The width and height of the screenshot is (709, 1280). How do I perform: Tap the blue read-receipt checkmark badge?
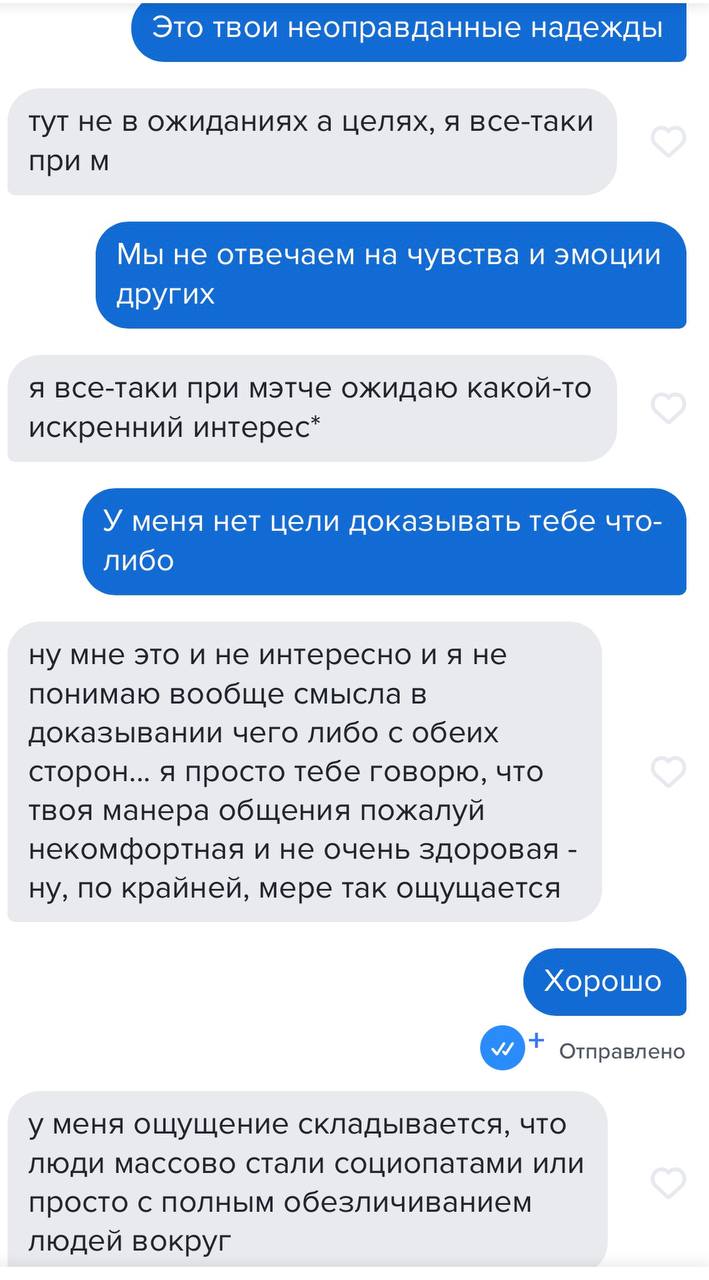pyautogui.click(x=503, y=1049)
